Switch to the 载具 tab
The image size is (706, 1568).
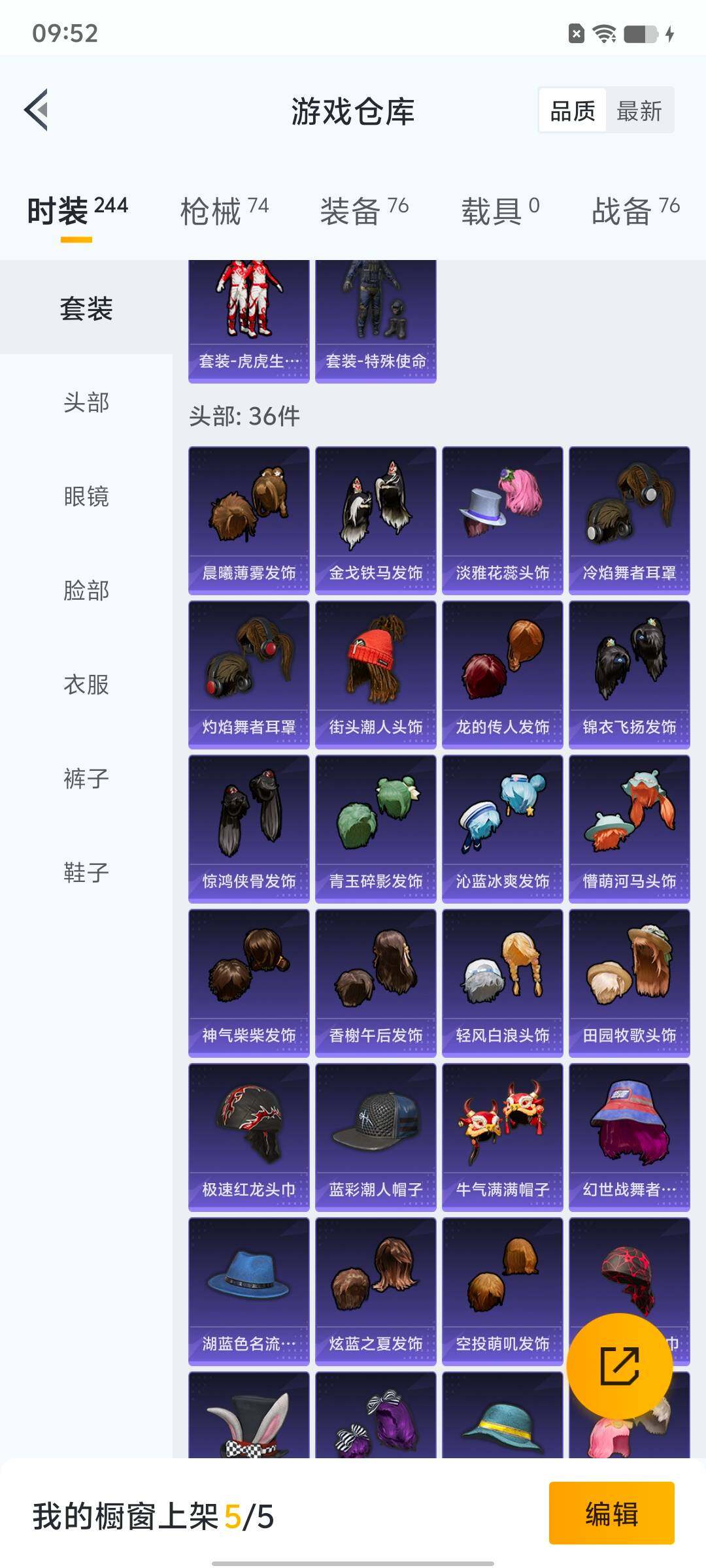pos(500,210)
